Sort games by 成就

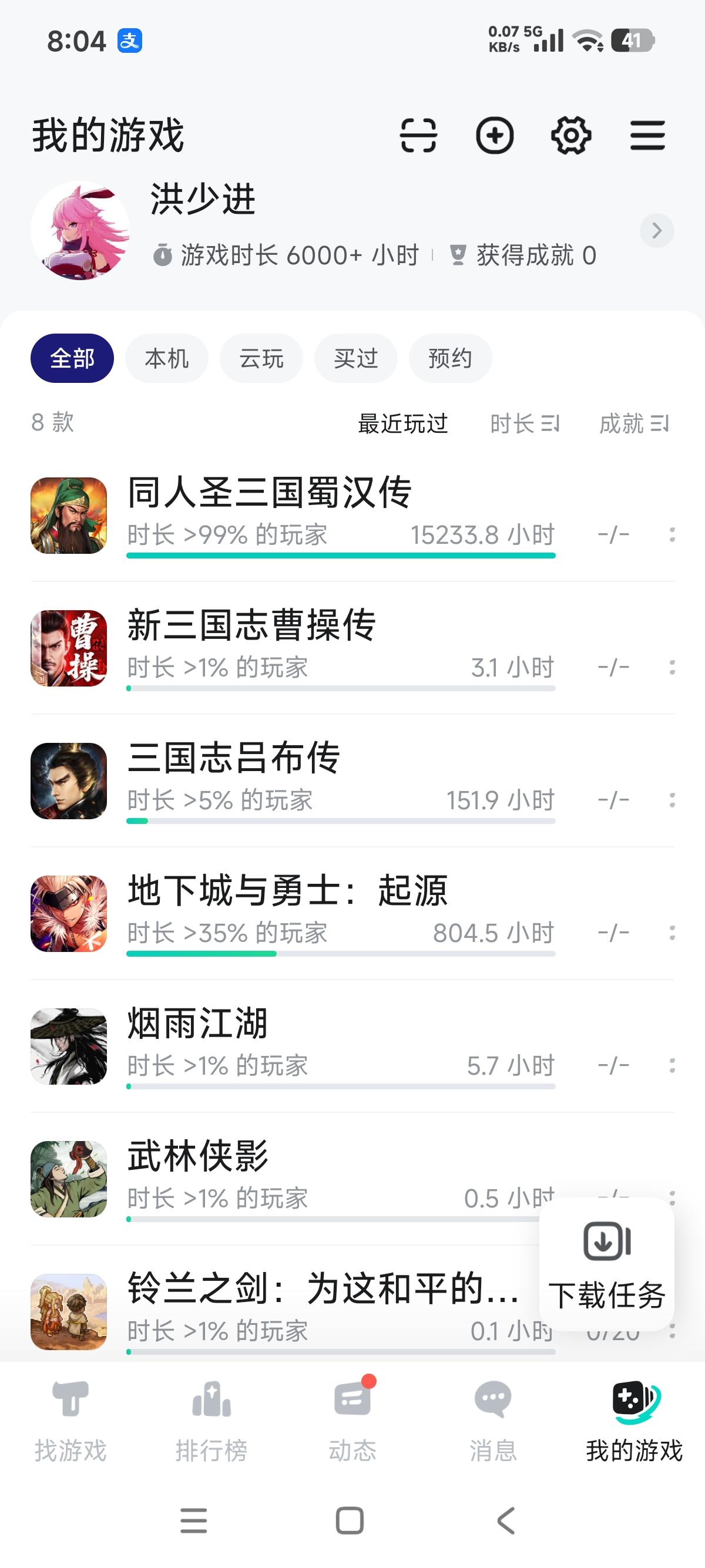tap(634, 423)
